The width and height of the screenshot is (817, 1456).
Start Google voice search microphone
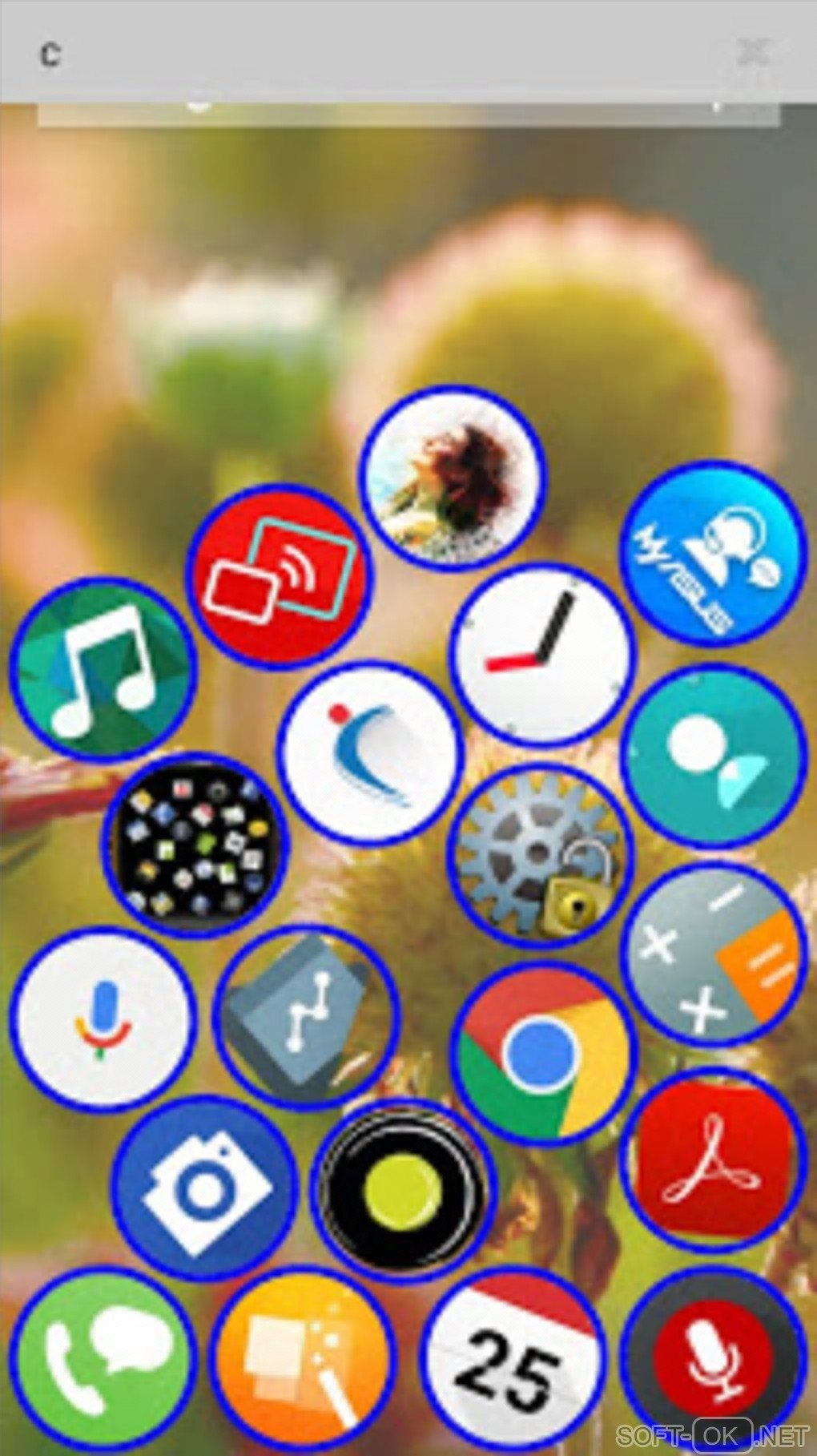coord(104,1019)
